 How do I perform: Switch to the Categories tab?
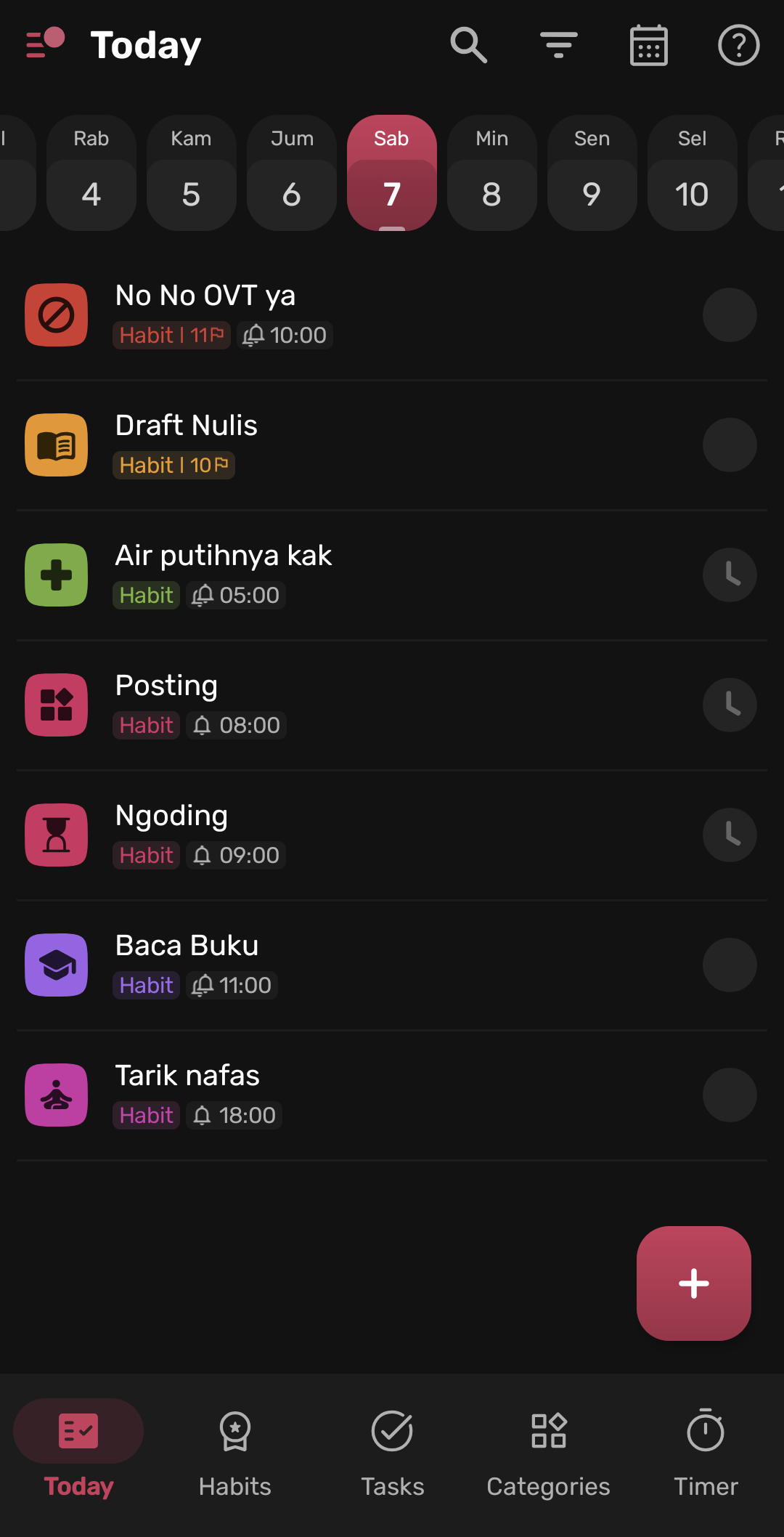point(548,1453)
